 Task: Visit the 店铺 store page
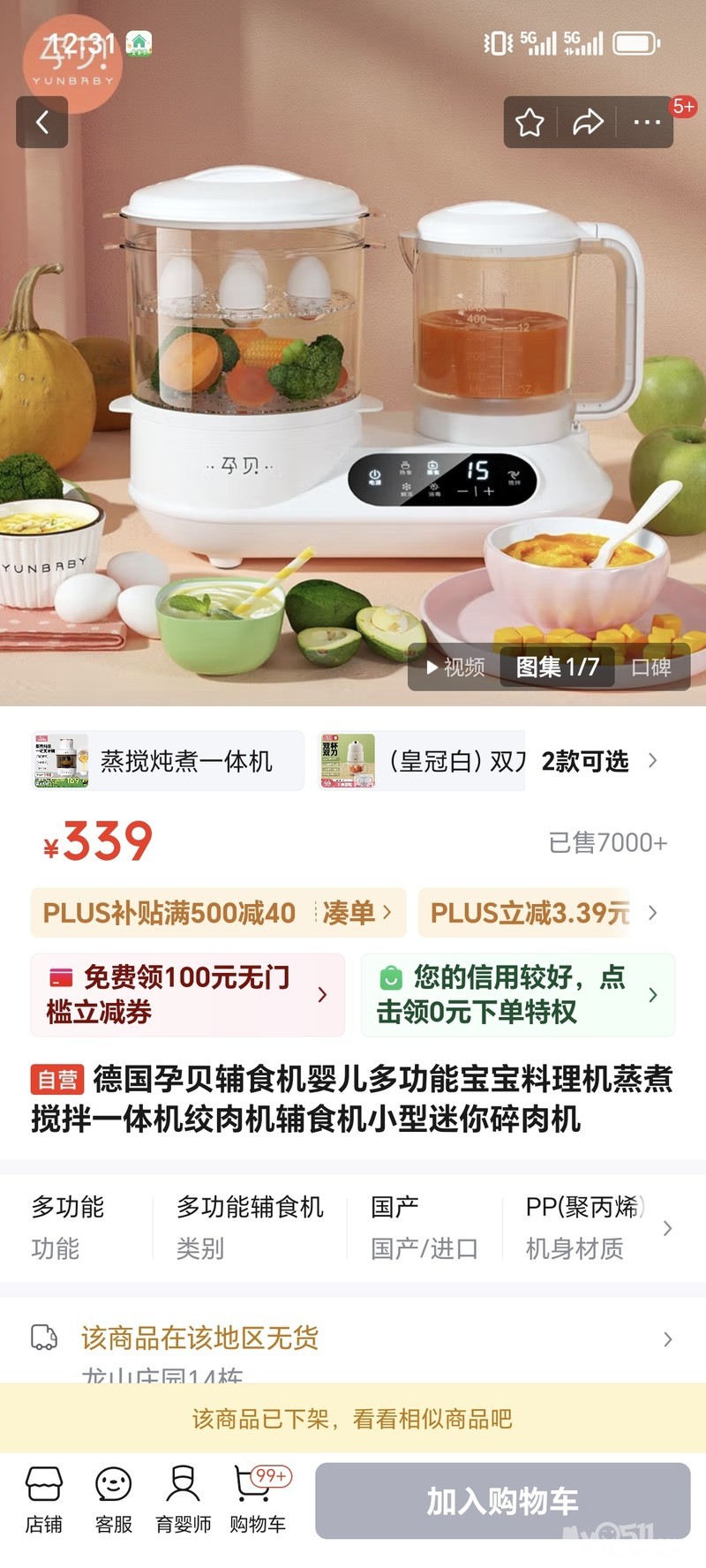[x=43, y=1501]
